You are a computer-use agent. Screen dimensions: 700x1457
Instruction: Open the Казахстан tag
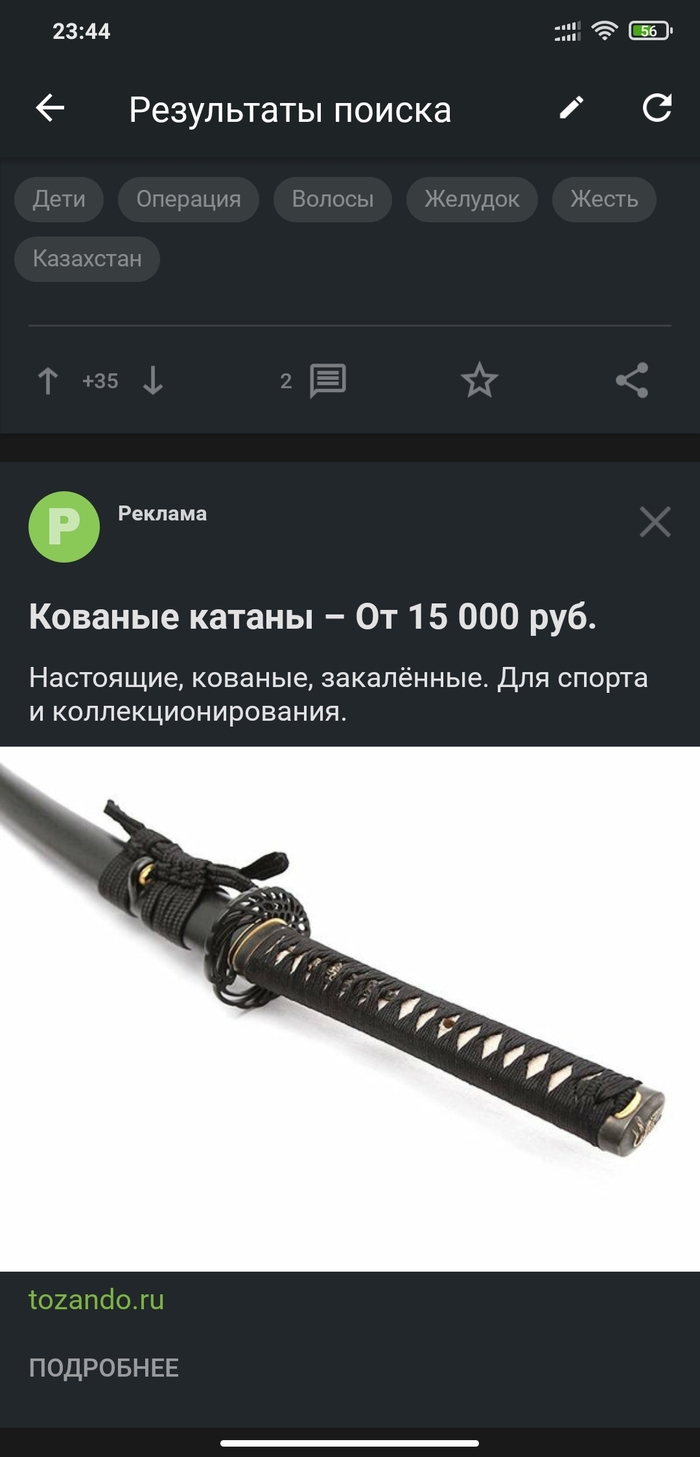(x=87, y=259)
